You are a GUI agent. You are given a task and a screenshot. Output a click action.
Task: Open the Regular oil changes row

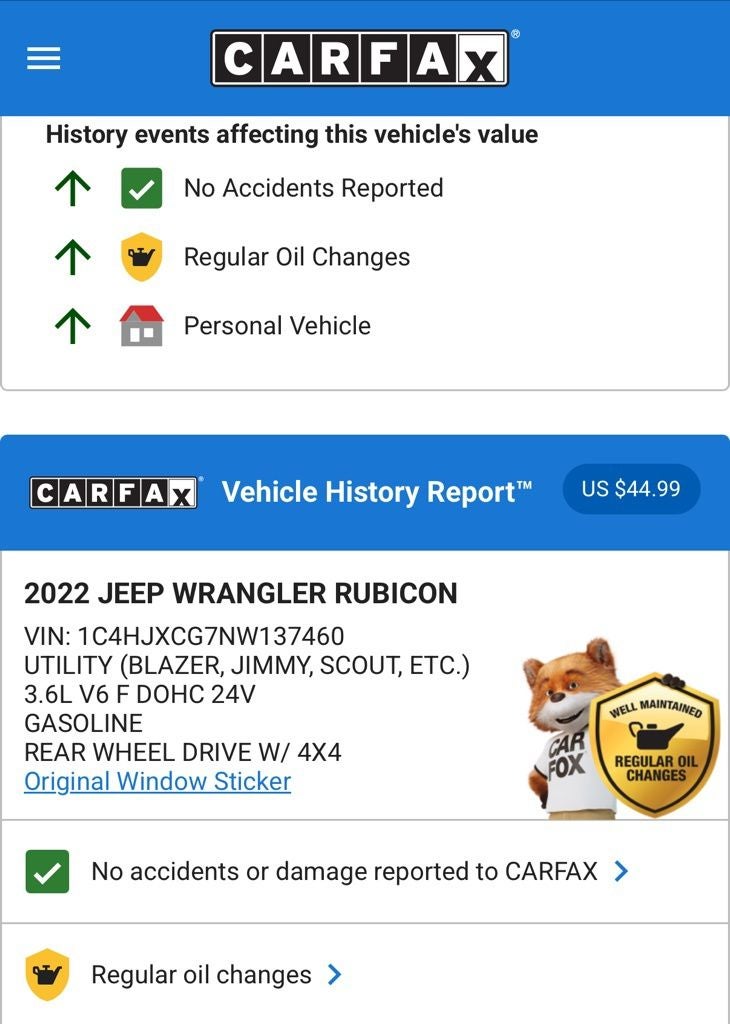click(215, 974)
